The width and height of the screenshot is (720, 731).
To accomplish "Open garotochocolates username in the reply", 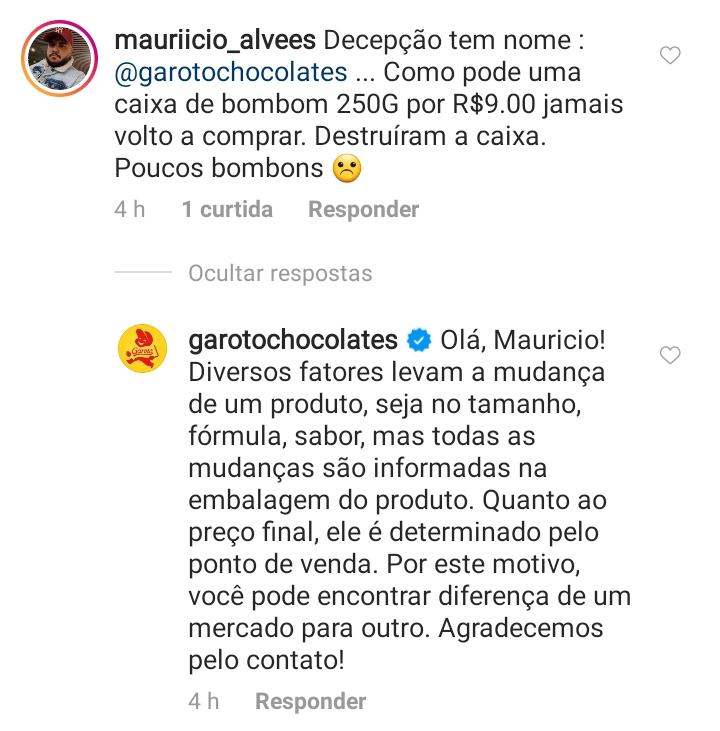I will (293, 340).
